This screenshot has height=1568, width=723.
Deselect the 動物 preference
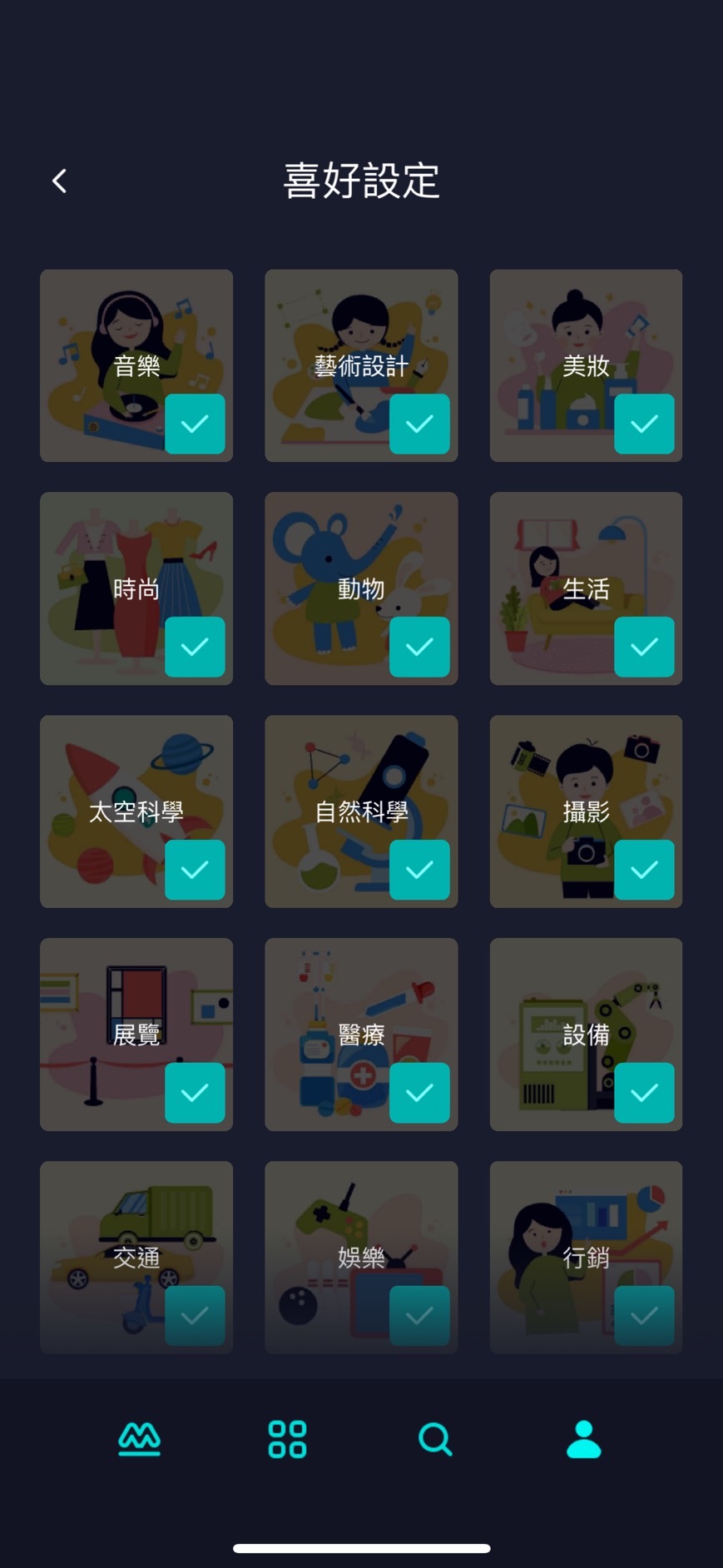(x=419, y=647)
